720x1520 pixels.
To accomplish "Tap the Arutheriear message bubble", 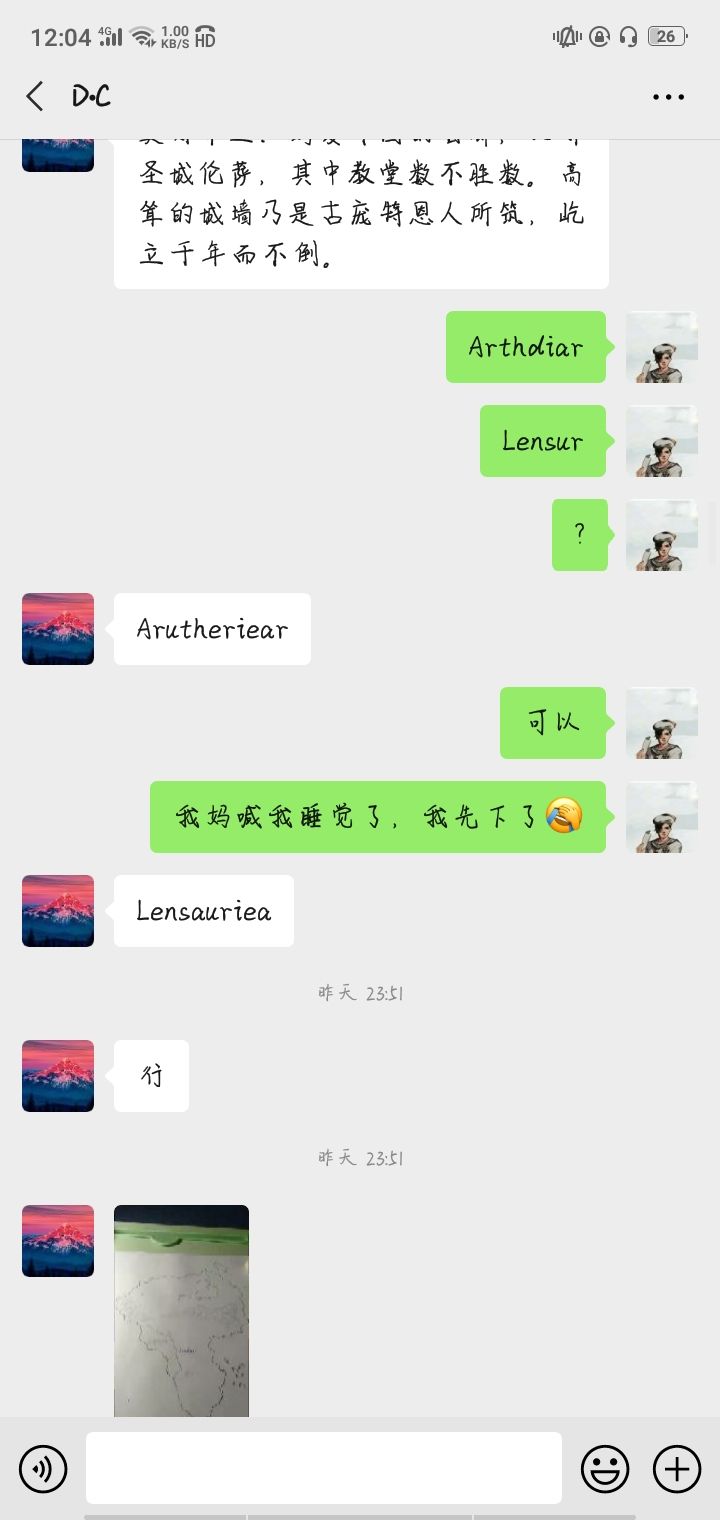I will (212, 628).
